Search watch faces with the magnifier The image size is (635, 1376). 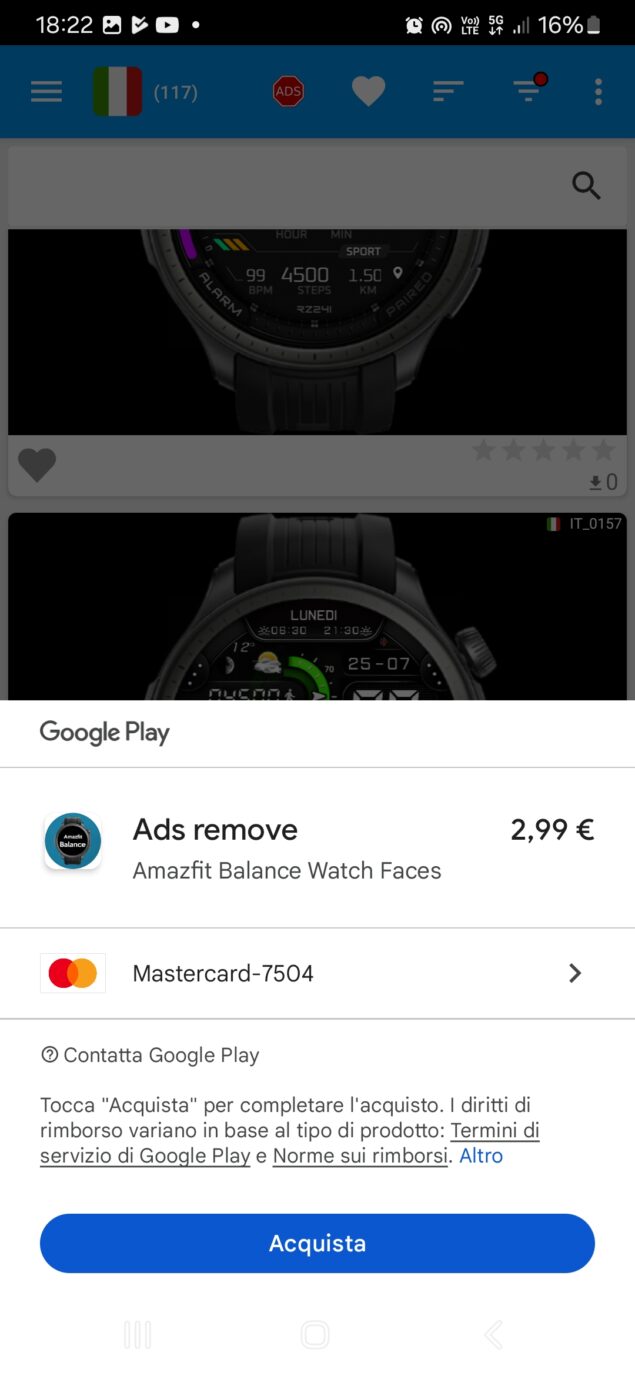(x=586, y=185)
